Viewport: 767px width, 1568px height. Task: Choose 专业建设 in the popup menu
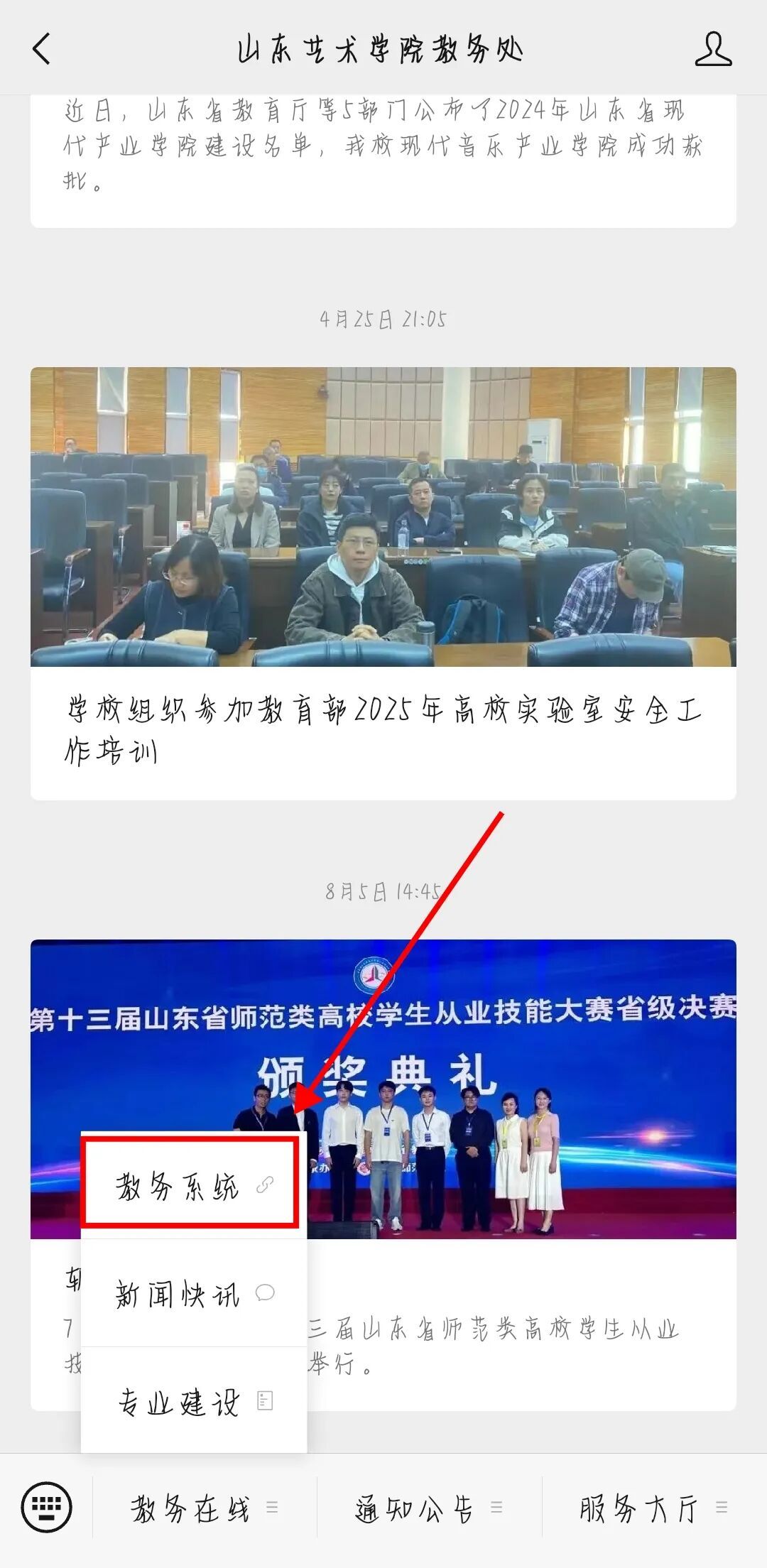point(193,1402)
